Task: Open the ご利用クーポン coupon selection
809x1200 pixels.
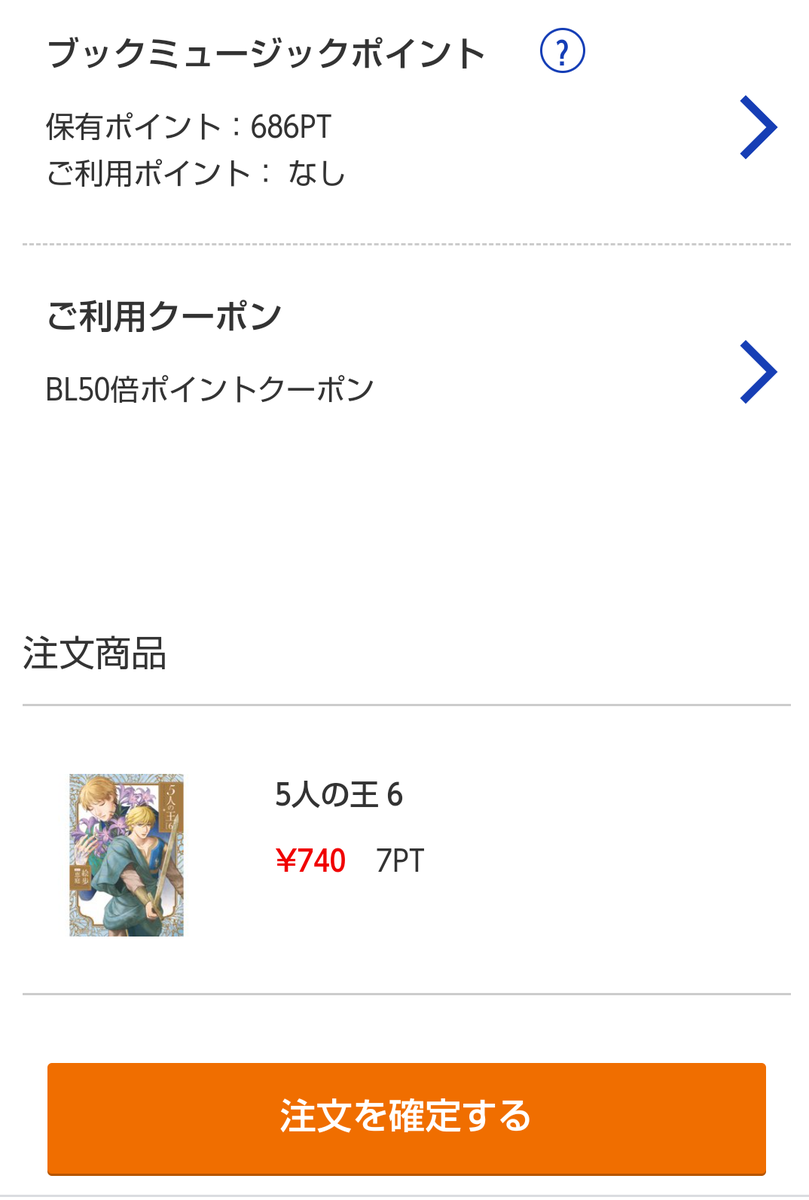Action: click(x=757, y=371)
